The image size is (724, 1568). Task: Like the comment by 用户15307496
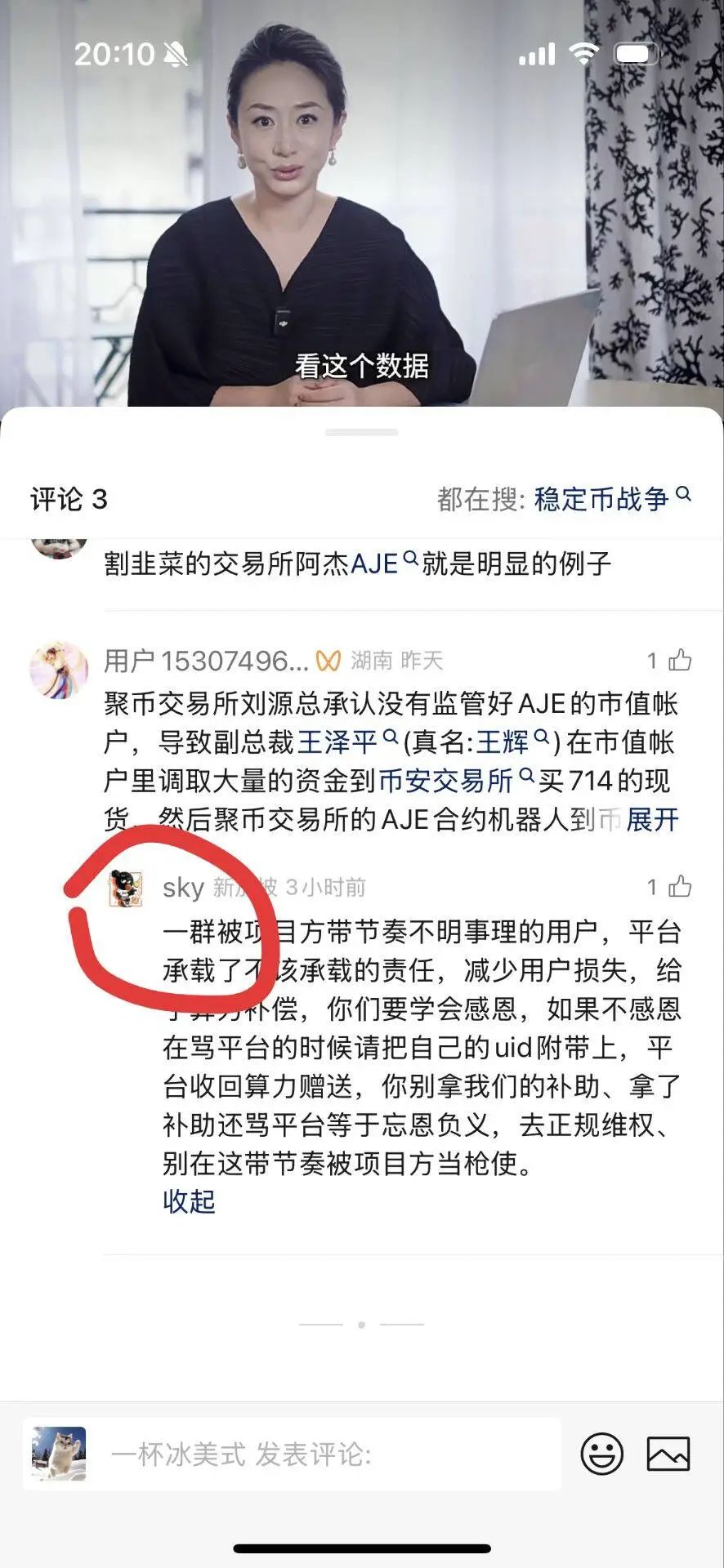(x=679, y=660)
